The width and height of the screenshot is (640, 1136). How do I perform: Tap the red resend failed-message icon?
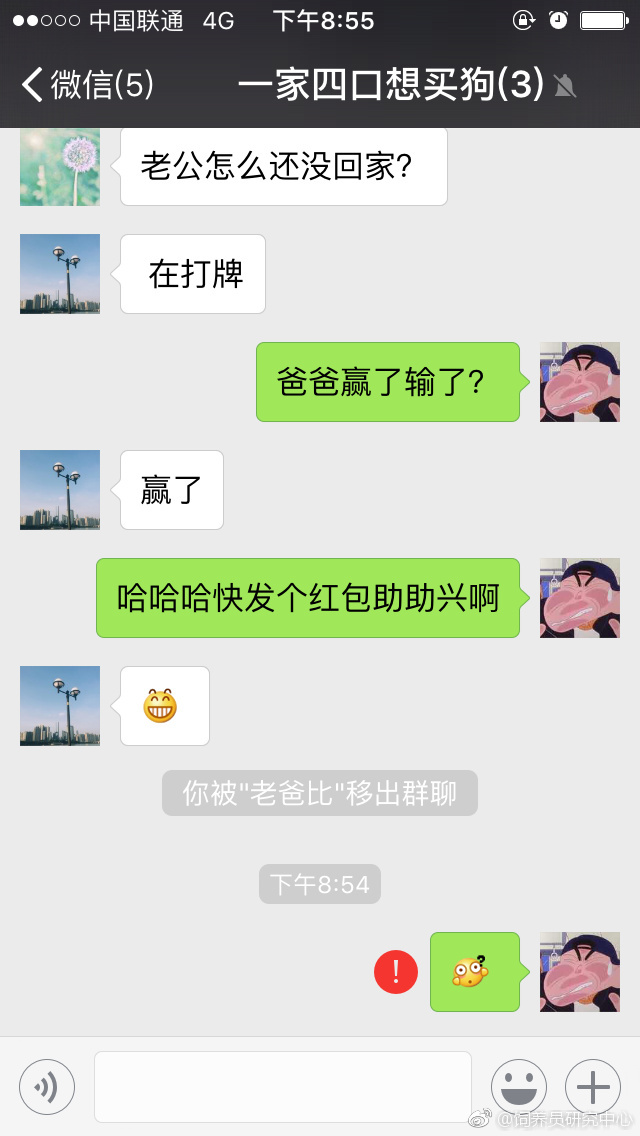click(x=396, y=972)
